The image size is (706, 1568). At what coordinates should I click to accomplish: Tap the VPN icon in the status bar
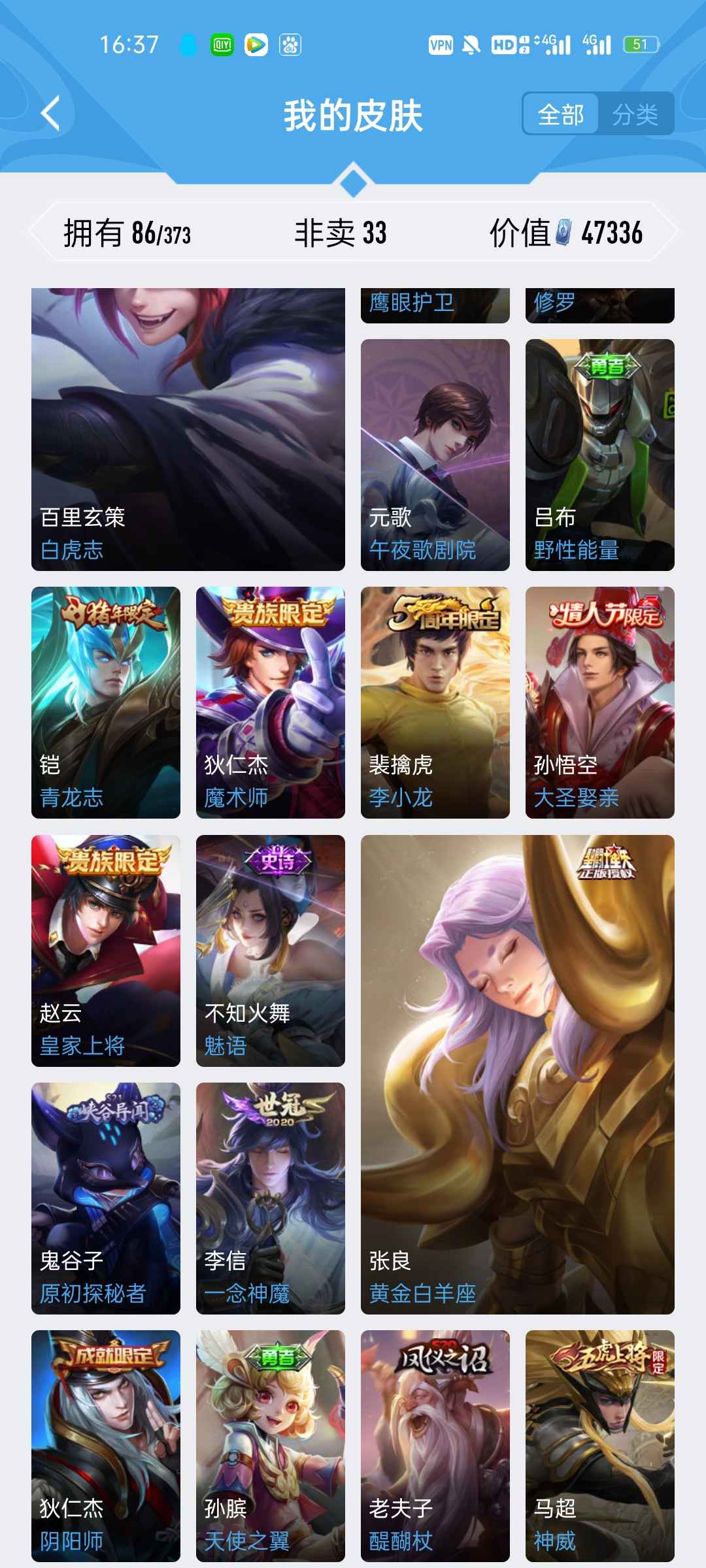(441, 44)
